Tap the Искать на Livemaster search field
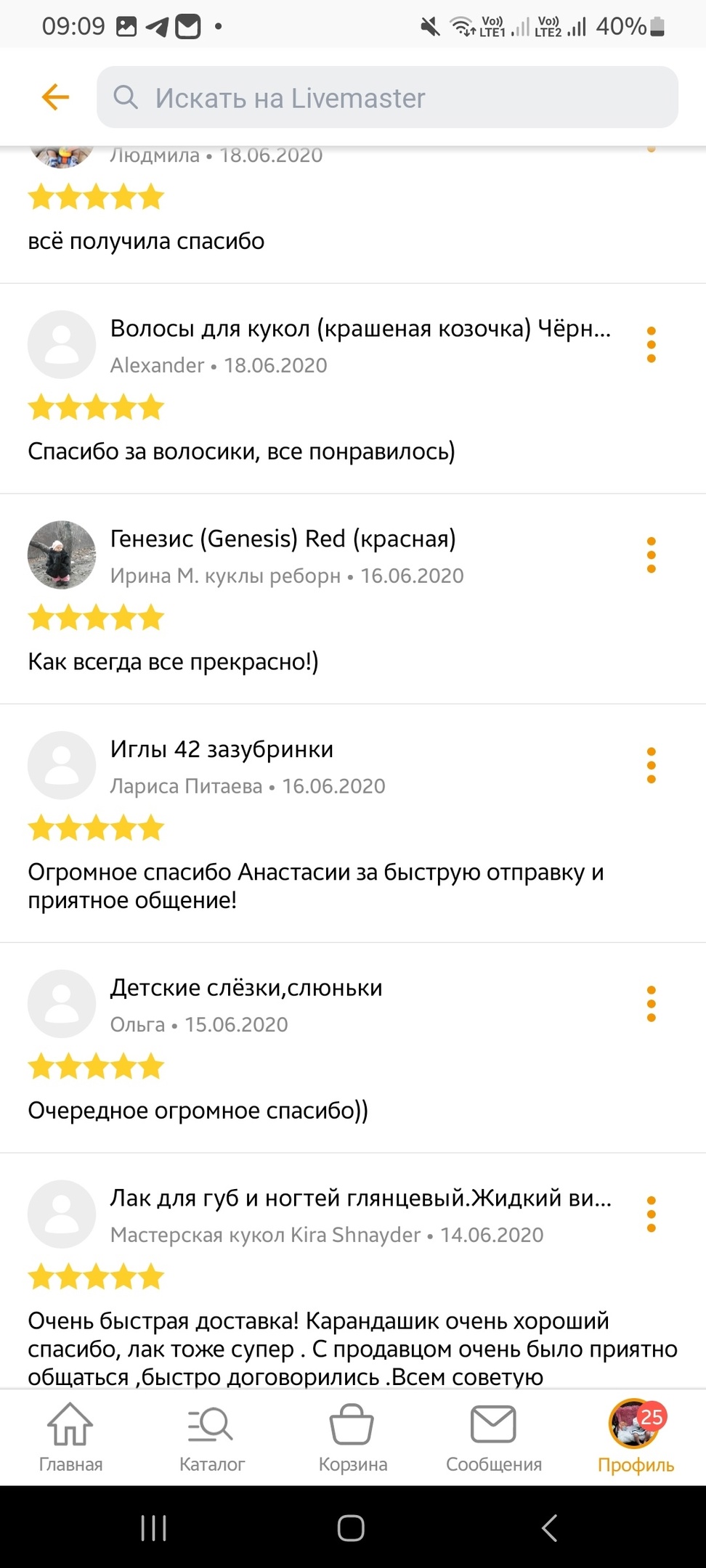 (x=387, y=97)
